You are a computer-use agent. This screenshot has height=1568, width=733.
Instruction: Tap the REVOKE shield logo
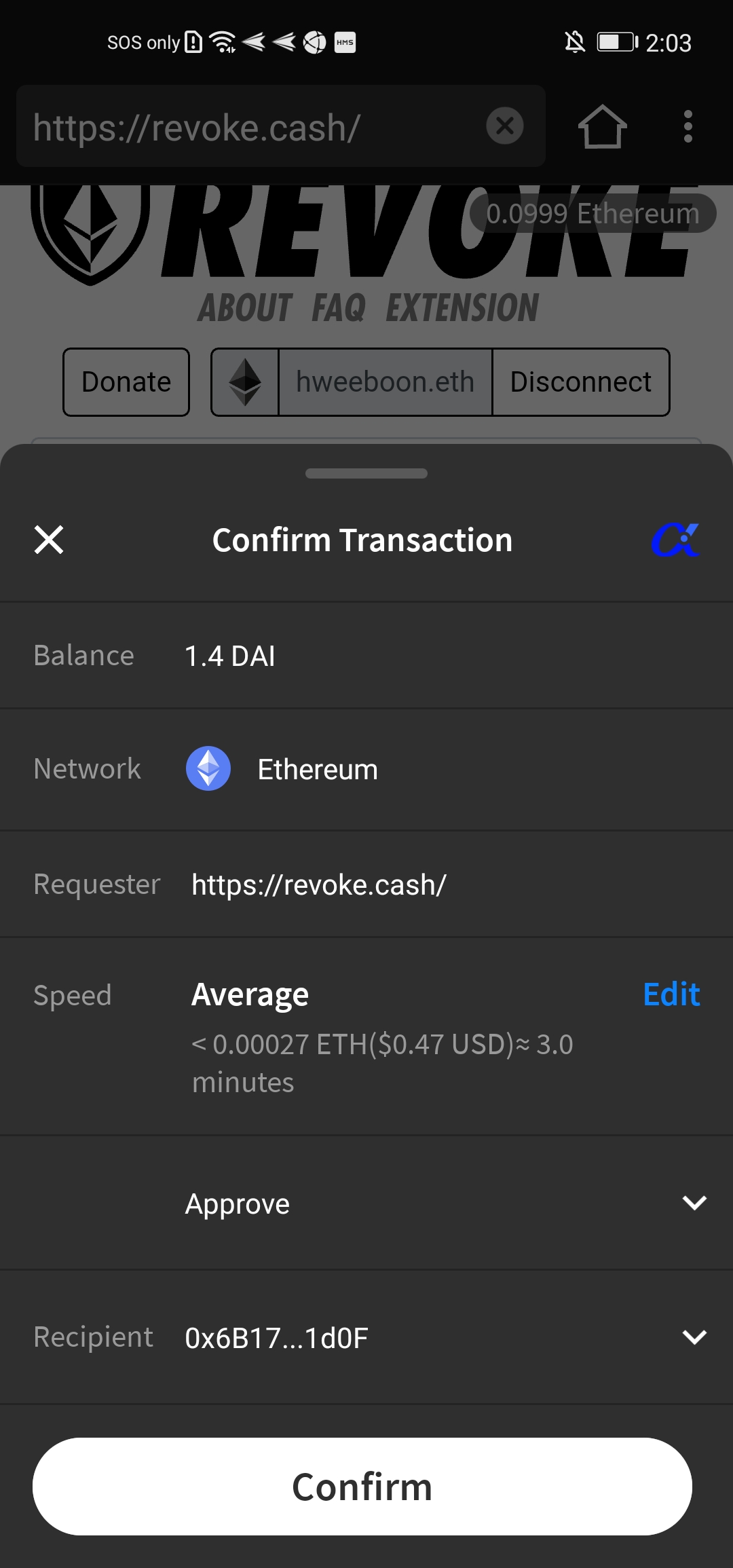[x=88, y=231]
